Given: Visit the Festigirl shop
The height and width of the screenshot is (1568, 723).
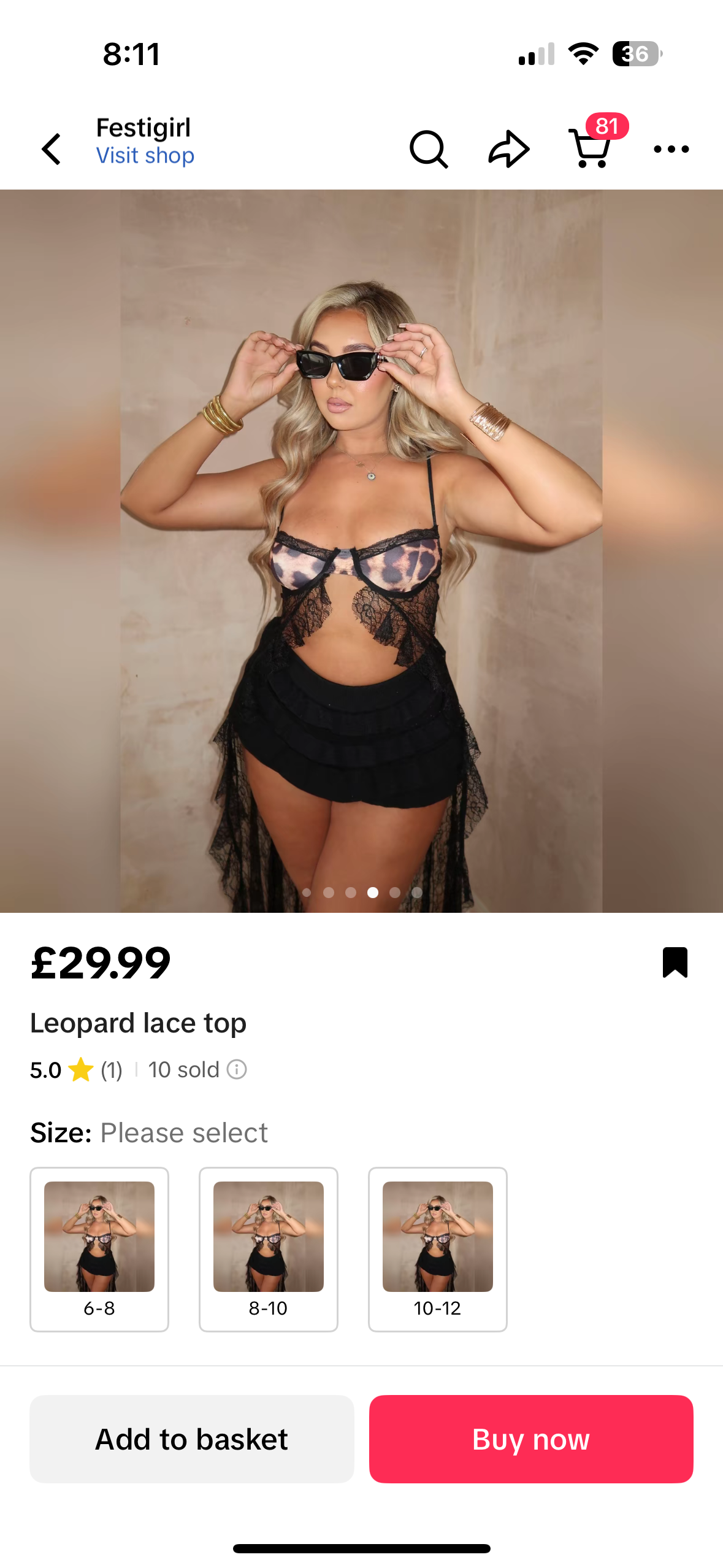Looking at the screenshot, I should [145, 156].
